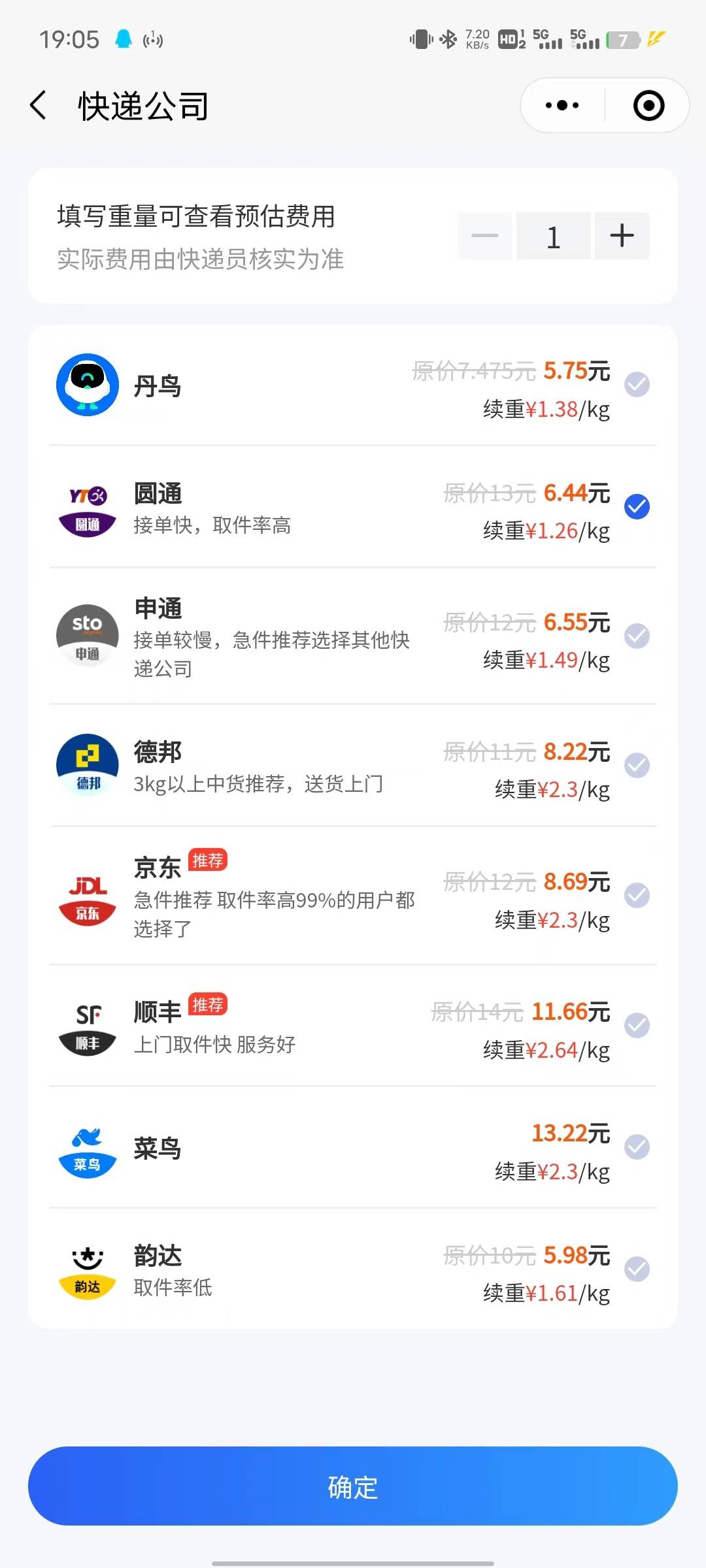Select 菜鸟 as the courier
The image size is (706, 1568).
coord(353,1147)
